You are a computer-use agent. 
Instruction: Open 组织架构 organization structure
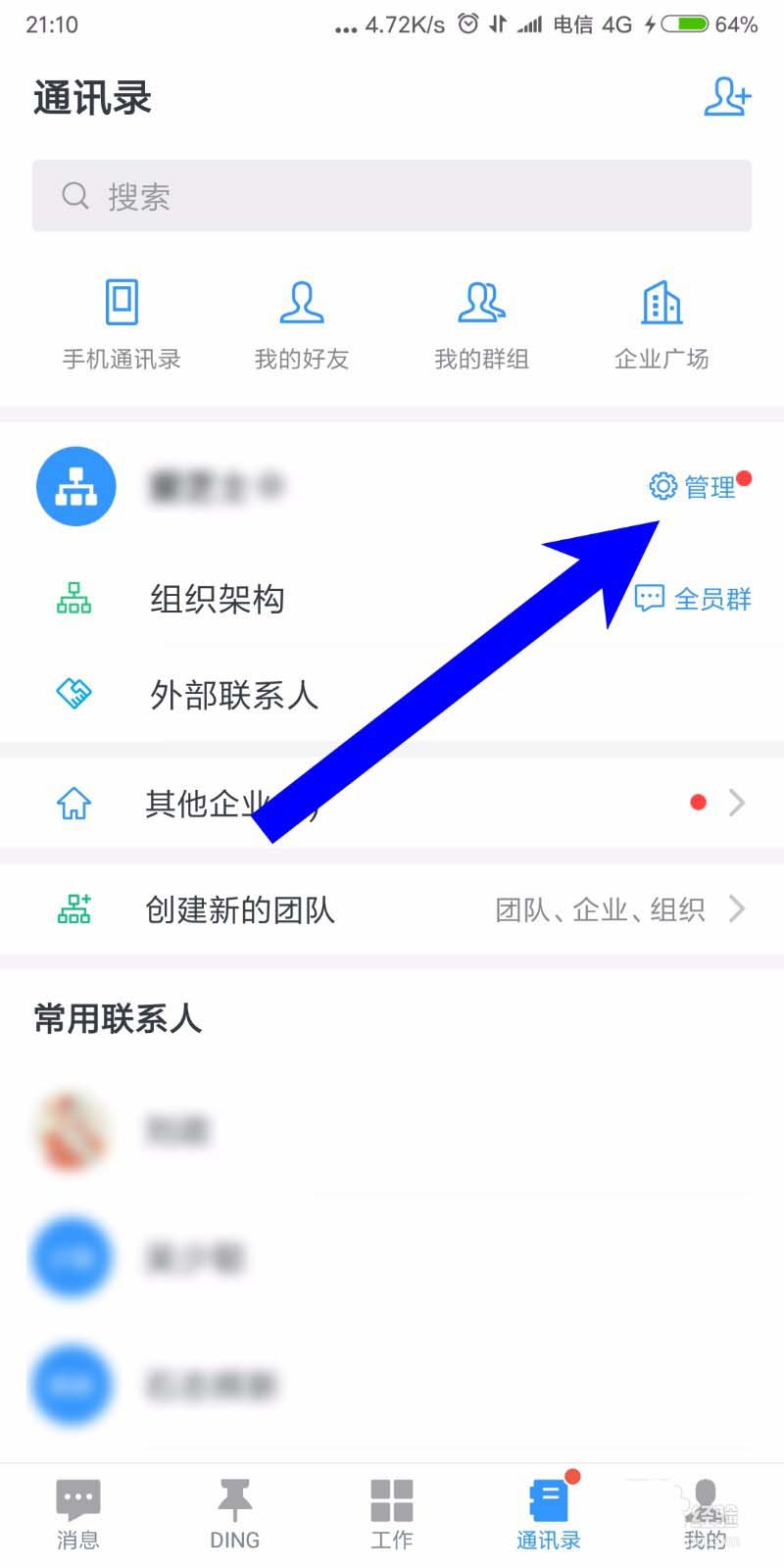(217, 599)
